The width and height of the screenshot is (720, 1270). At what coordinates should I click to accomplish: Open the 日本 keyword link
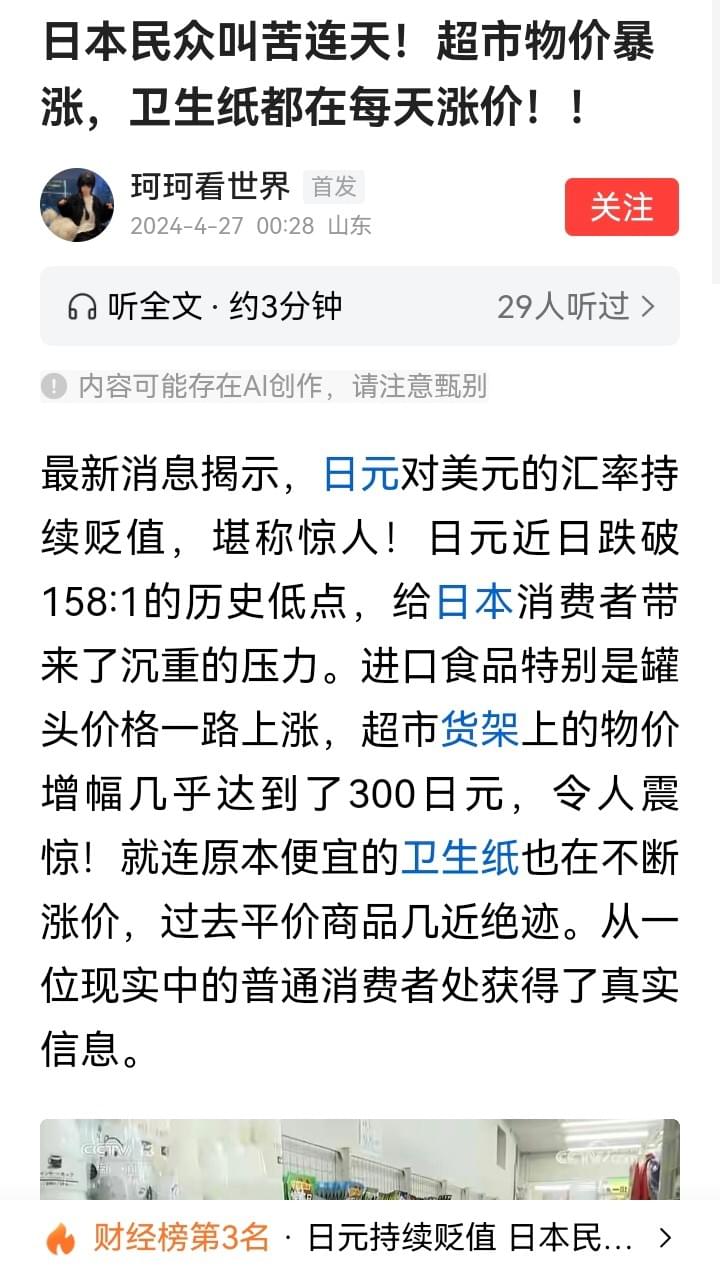474,602
